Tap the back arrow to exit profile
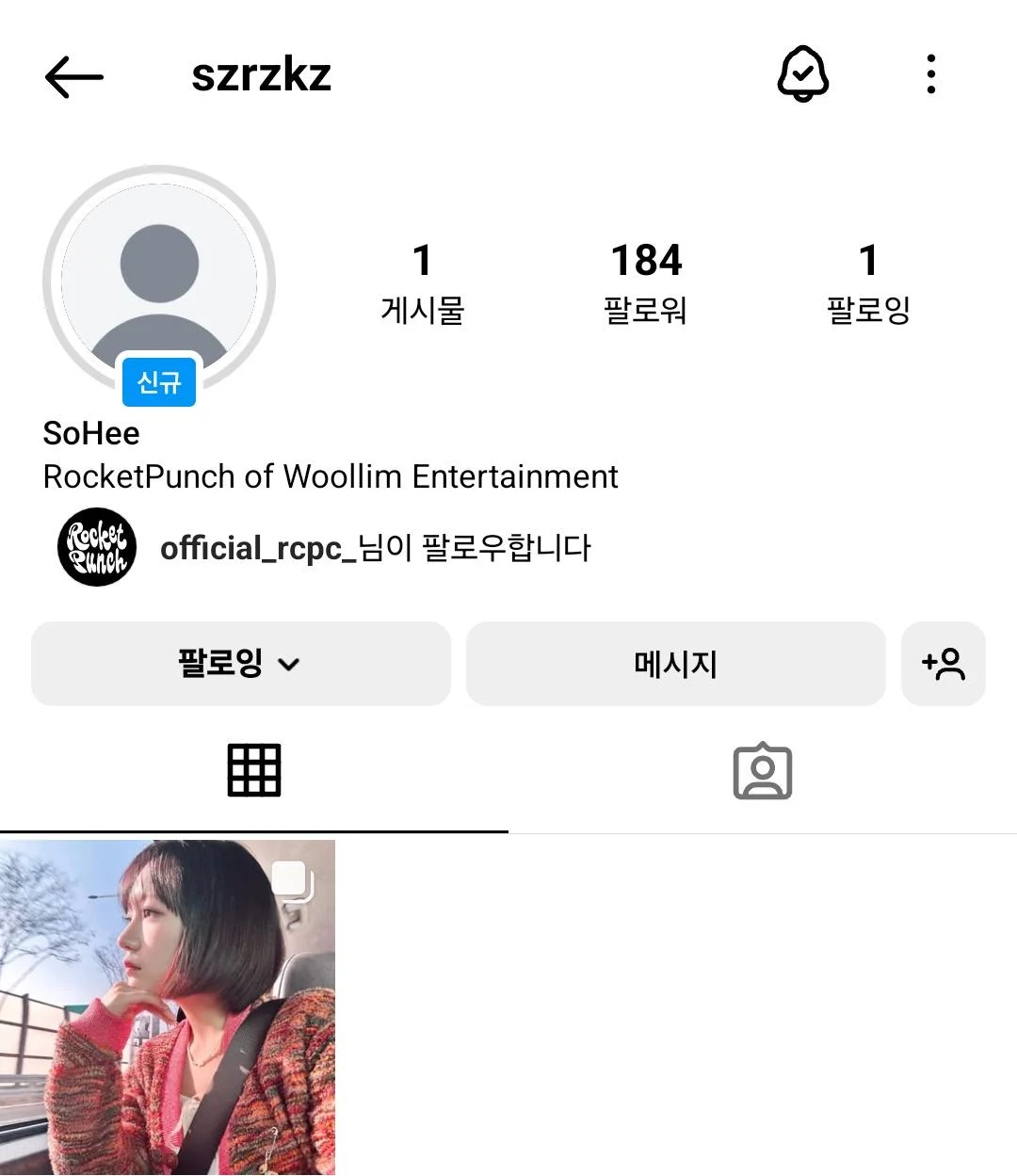Screen dimensions: 1017x1176 73,77
